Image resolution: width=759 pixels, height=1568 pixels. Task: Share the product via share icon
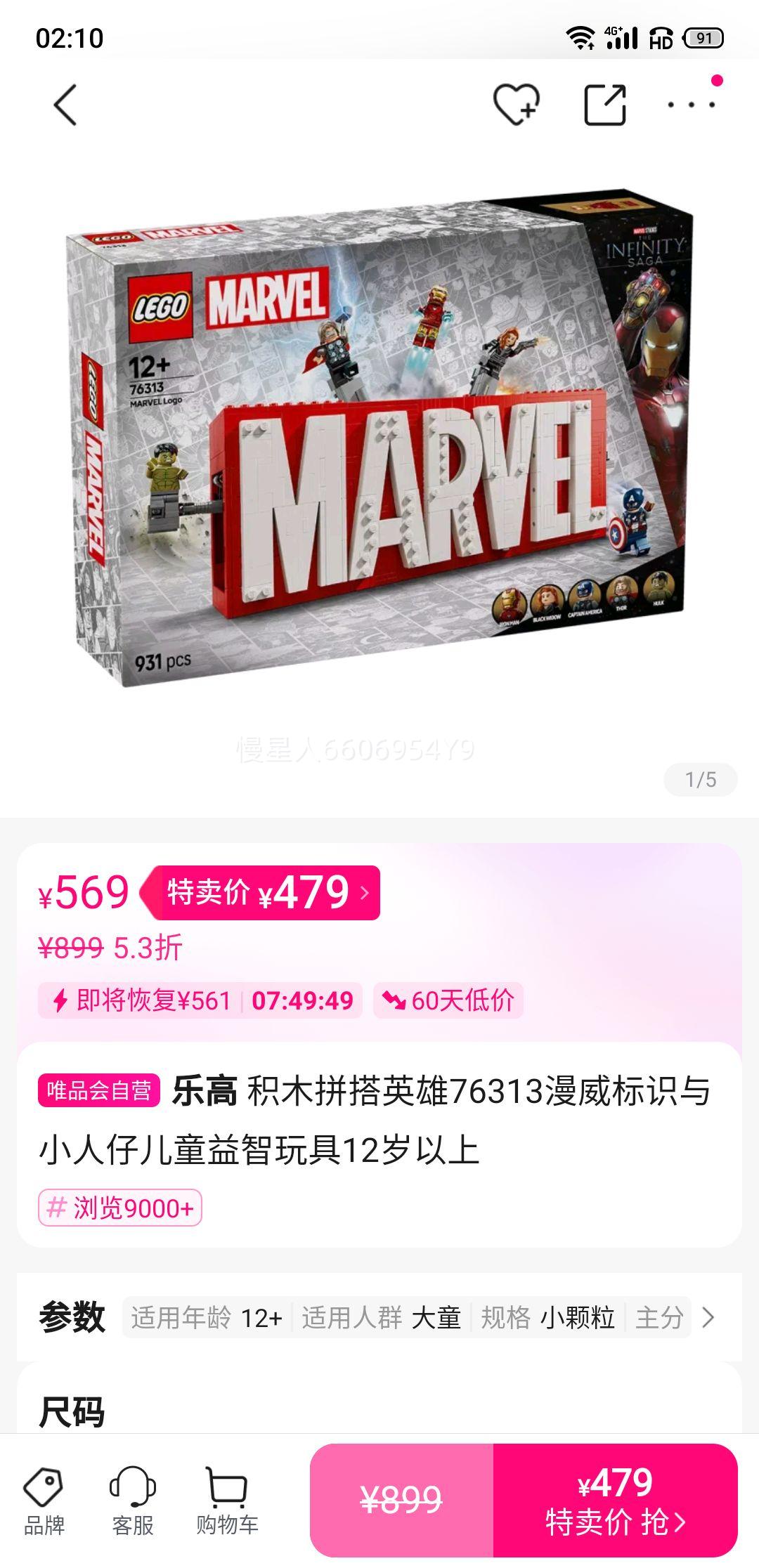tap(605, 103)
